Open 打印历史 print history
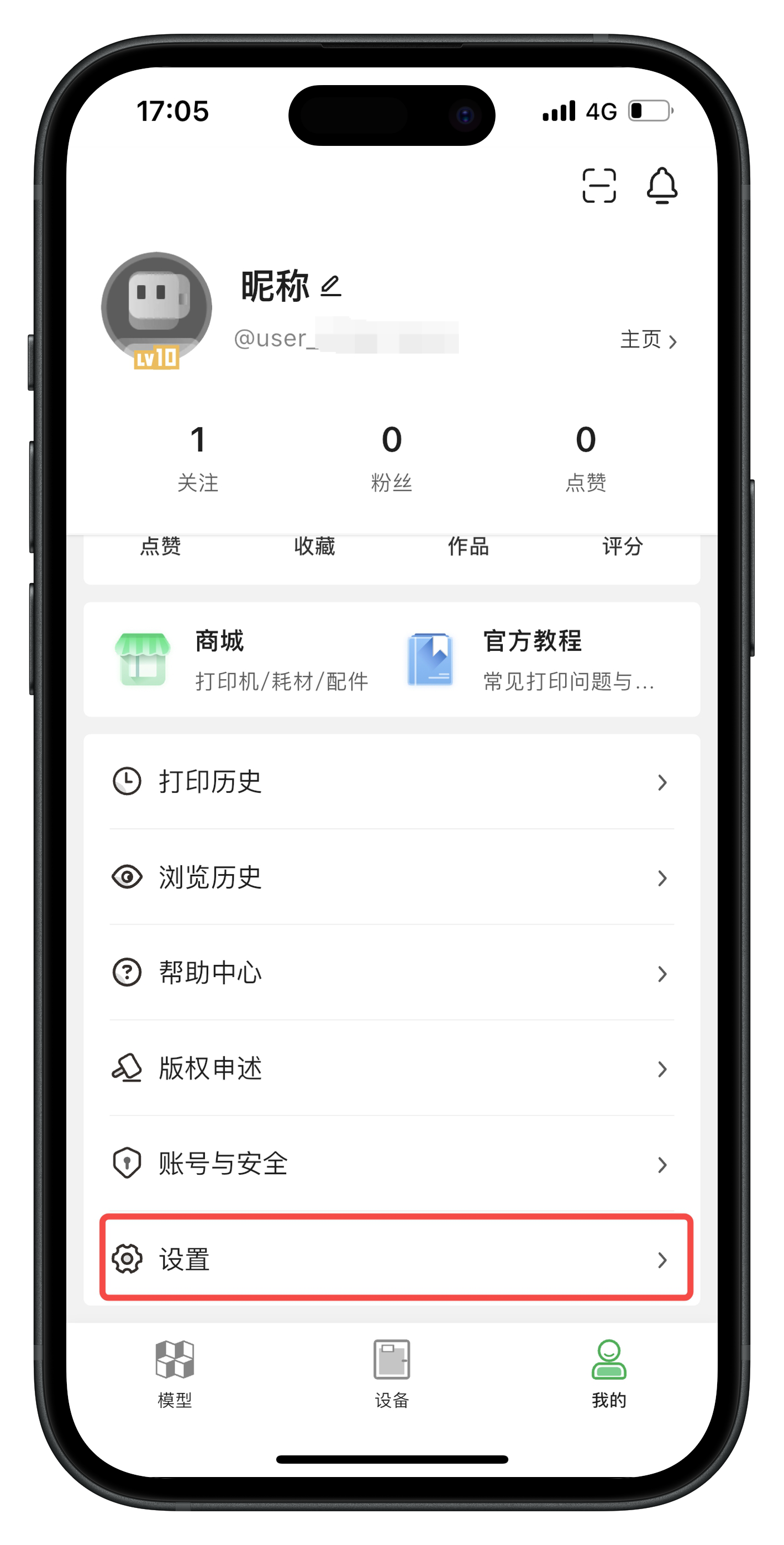The width and height of the screenshot is (784, 1545). (x=391, y=782)
